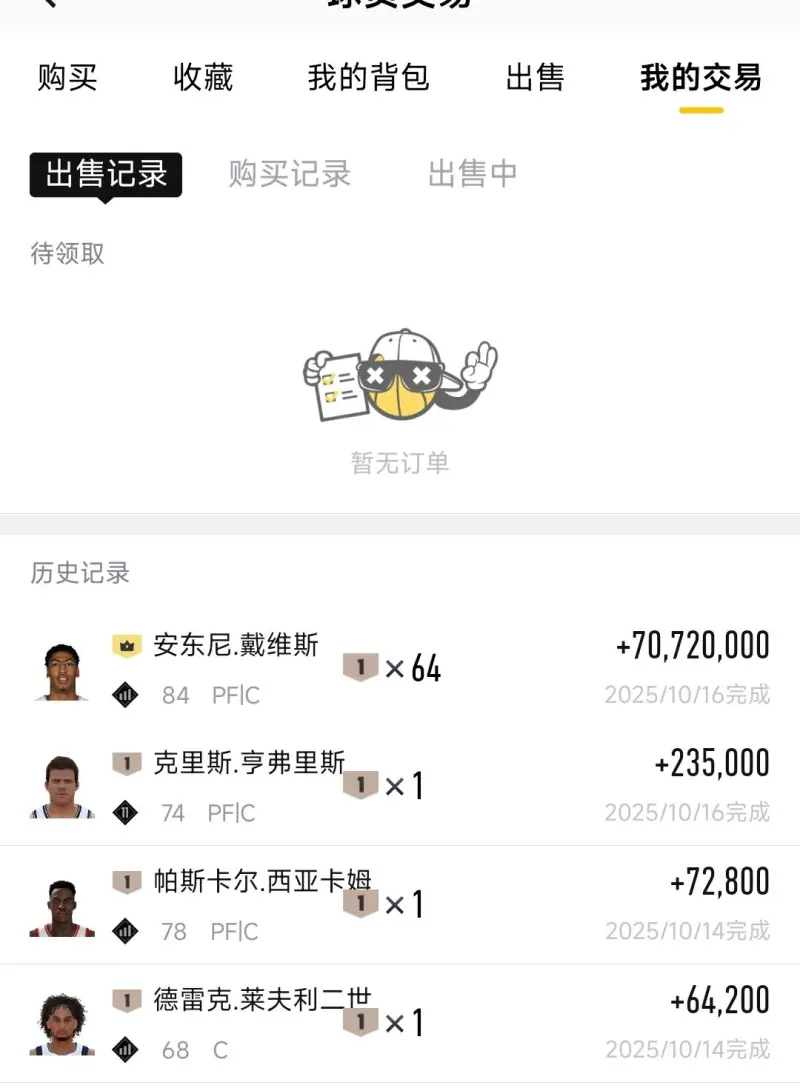This screenshot has width=800, height=1091.
Task: Go to 我的背包 tab
Action: (x=368, y=78)
